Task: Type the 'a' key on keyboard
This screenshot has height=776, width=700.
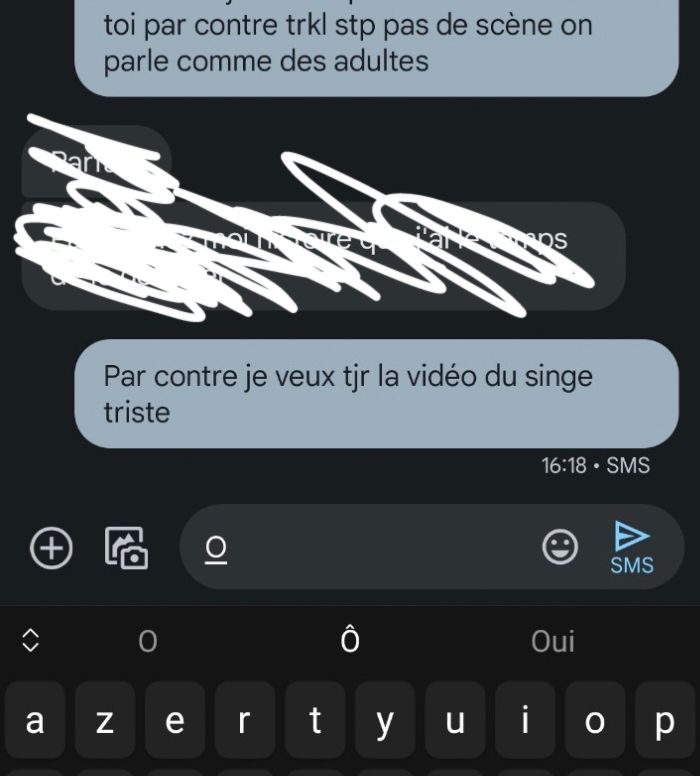Action: pos(35,721)
